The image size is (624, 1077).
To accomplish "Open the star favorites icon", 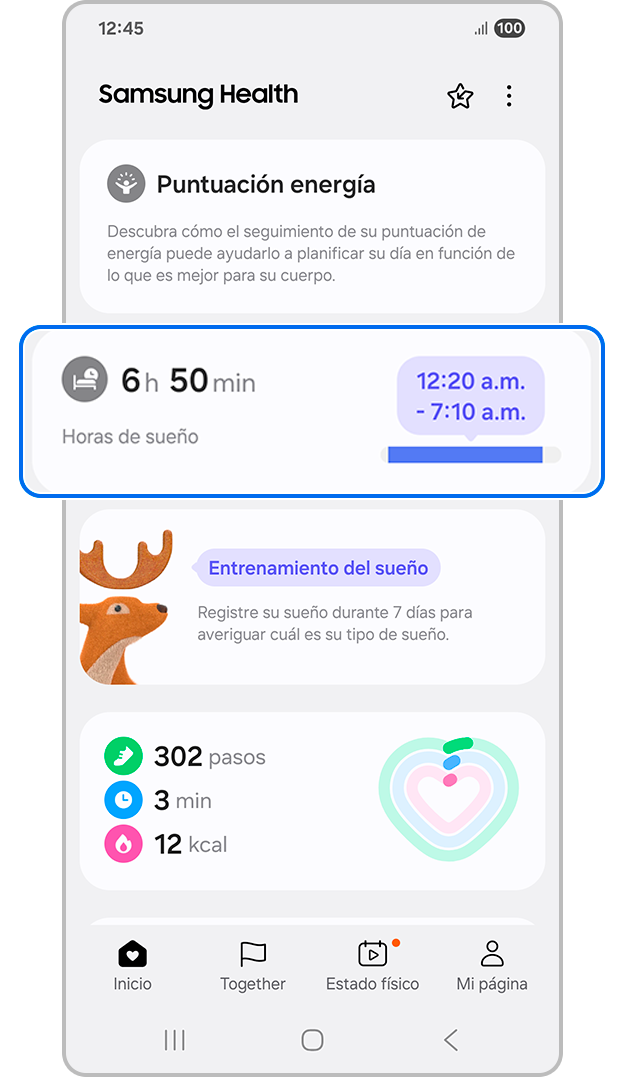I will click(459, 96).
